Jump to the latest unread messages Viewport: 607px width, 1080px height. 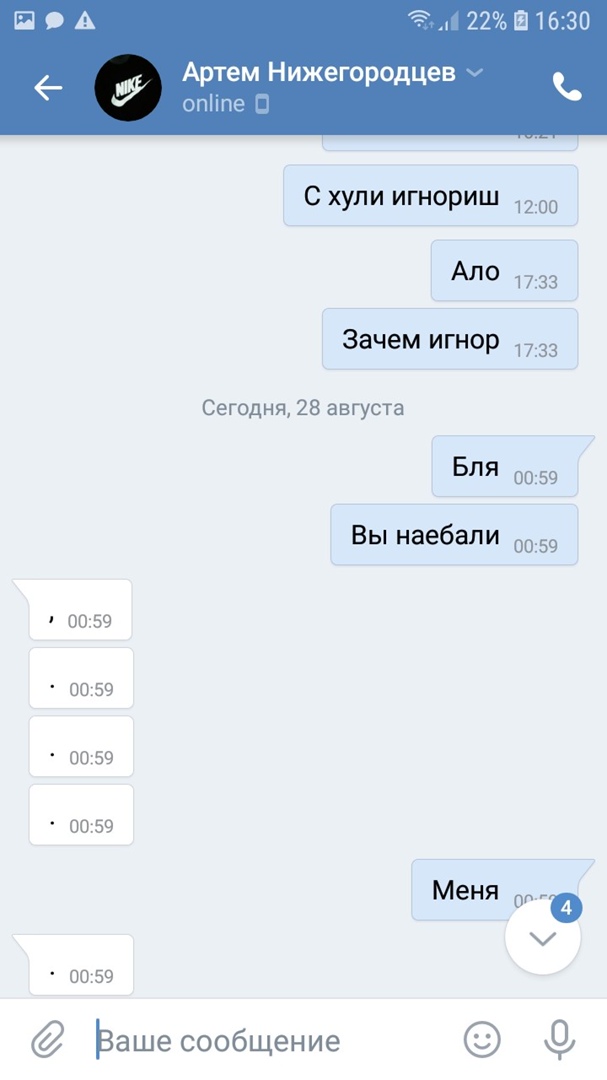(x=543, y=937)
